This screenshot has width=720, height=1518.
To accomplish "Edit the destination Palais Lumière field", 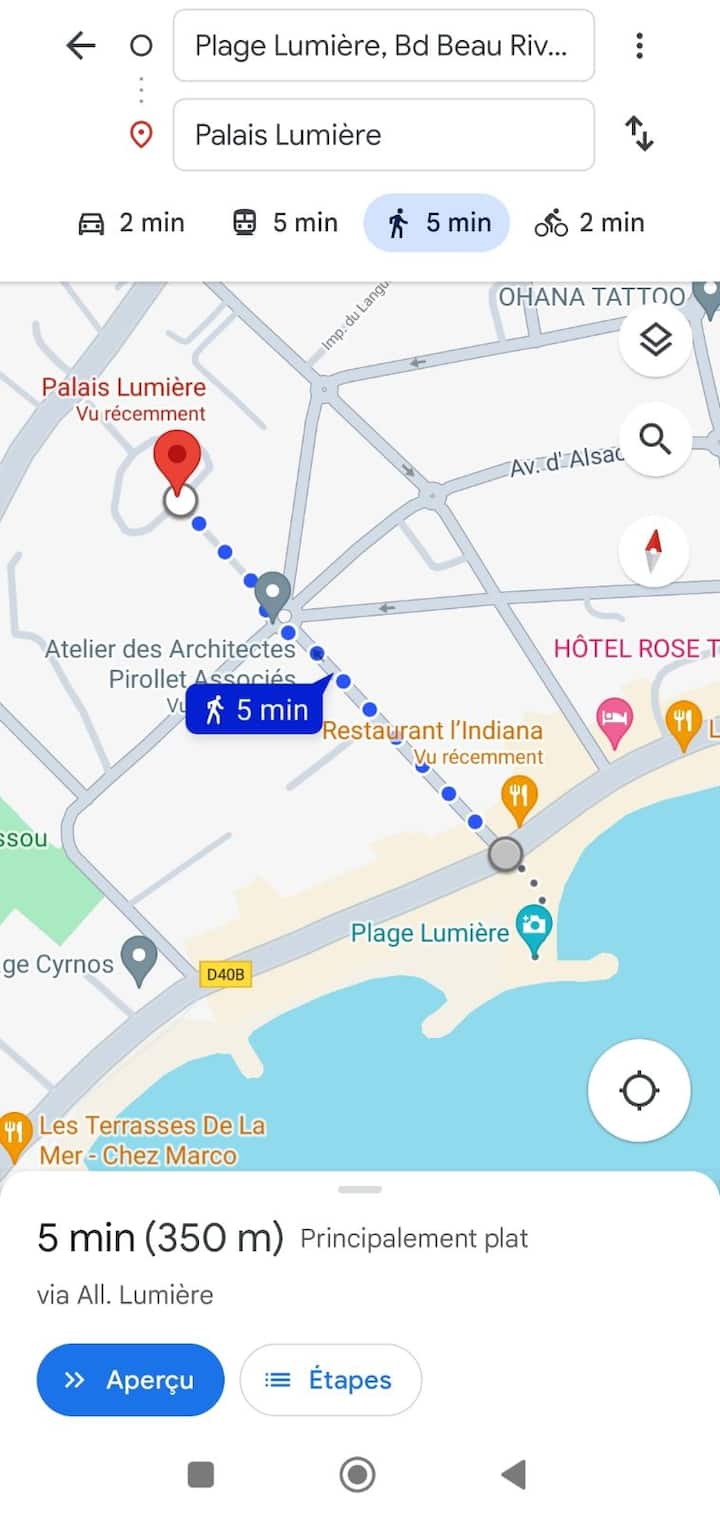I will (x=383, y=135).
